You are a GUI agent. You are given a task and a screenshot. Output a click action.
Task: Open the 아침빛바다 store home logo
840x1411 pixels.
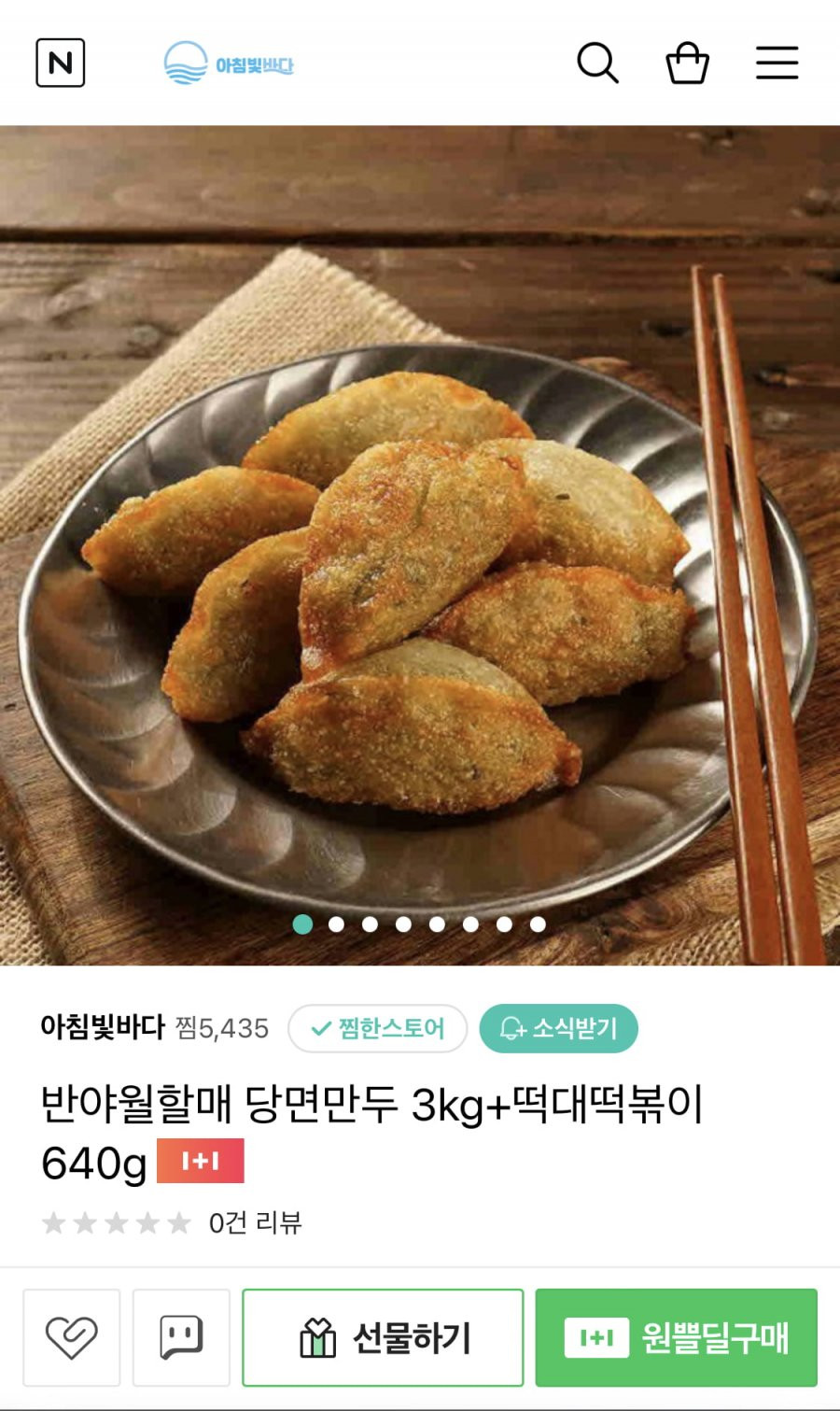[x=229, y=63]
